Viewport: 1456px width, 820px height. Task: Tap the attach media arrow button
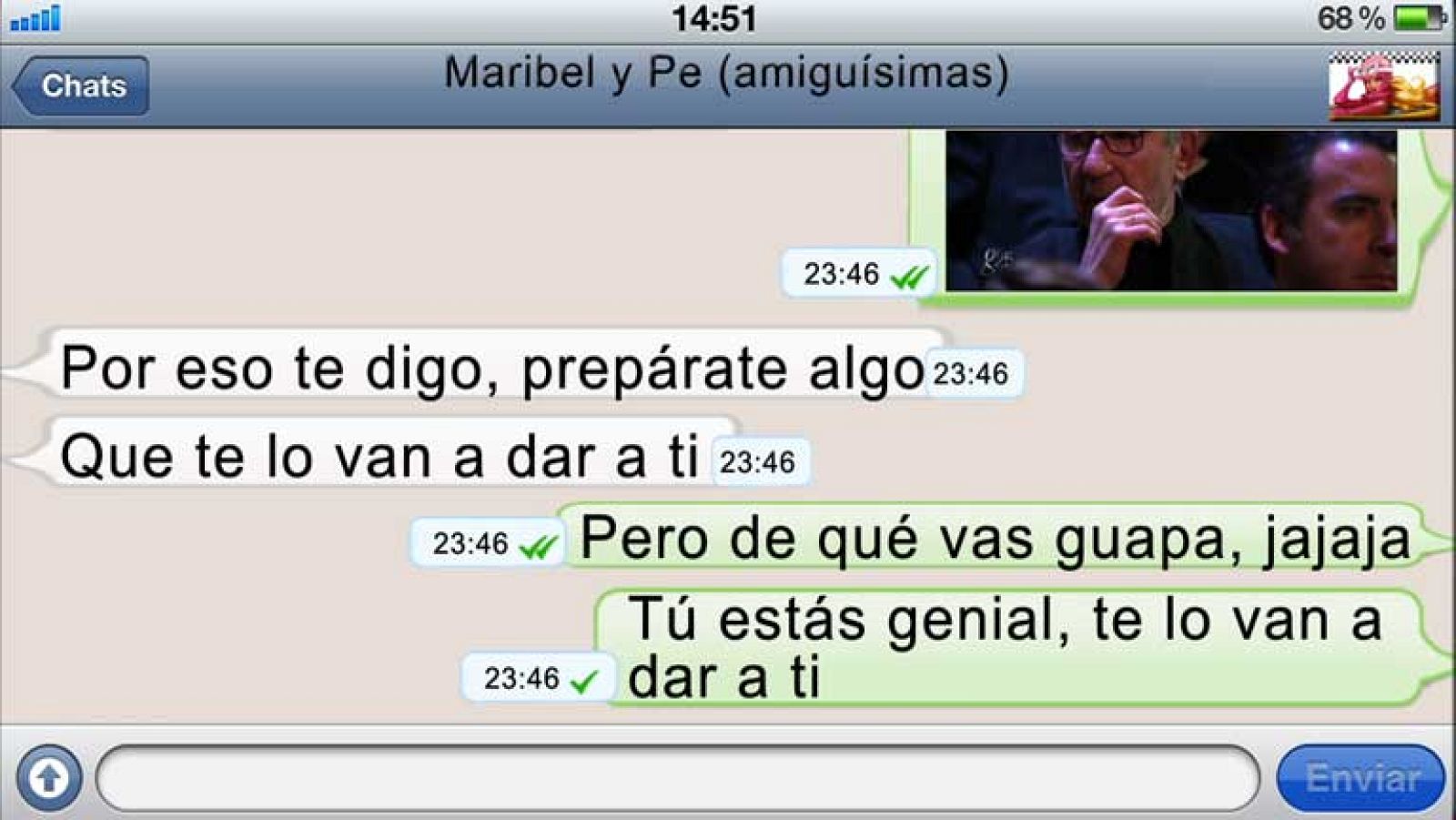pyautogui.click(x=49, y=778)
